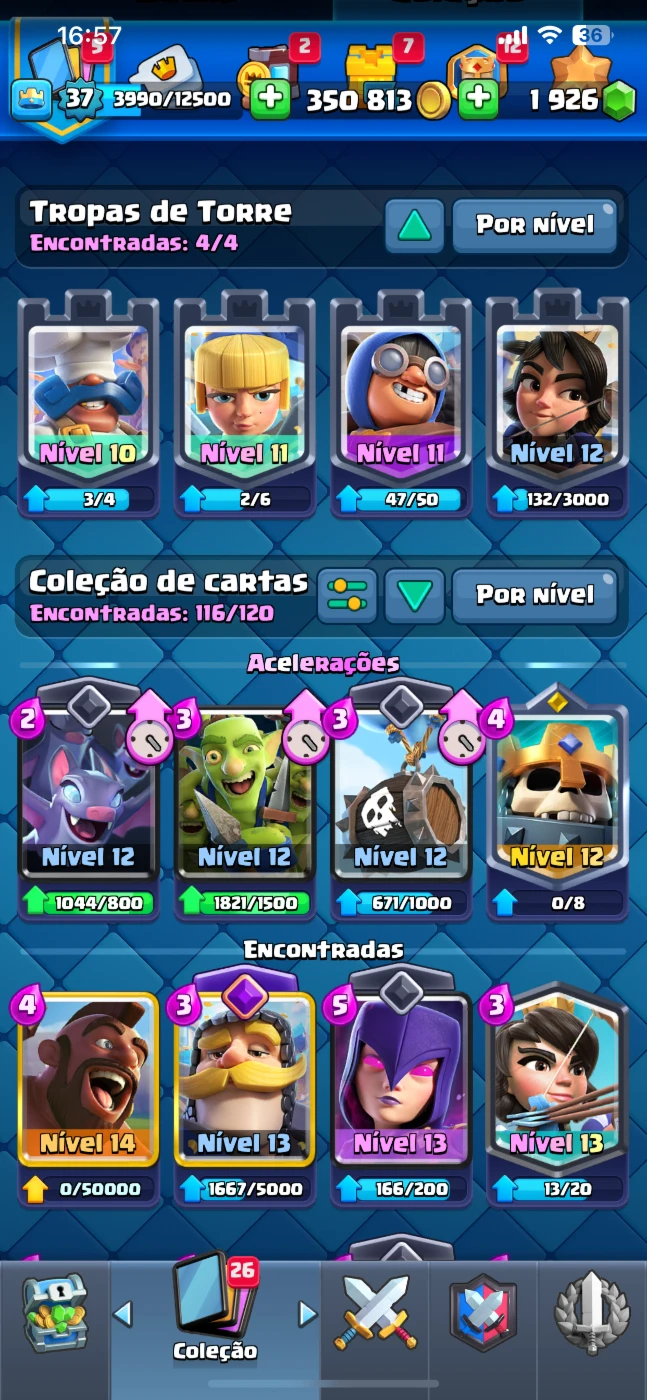Change Tropas de Torre sorting Por nível
Screen dimensions: 647x1400
(535, 225)
